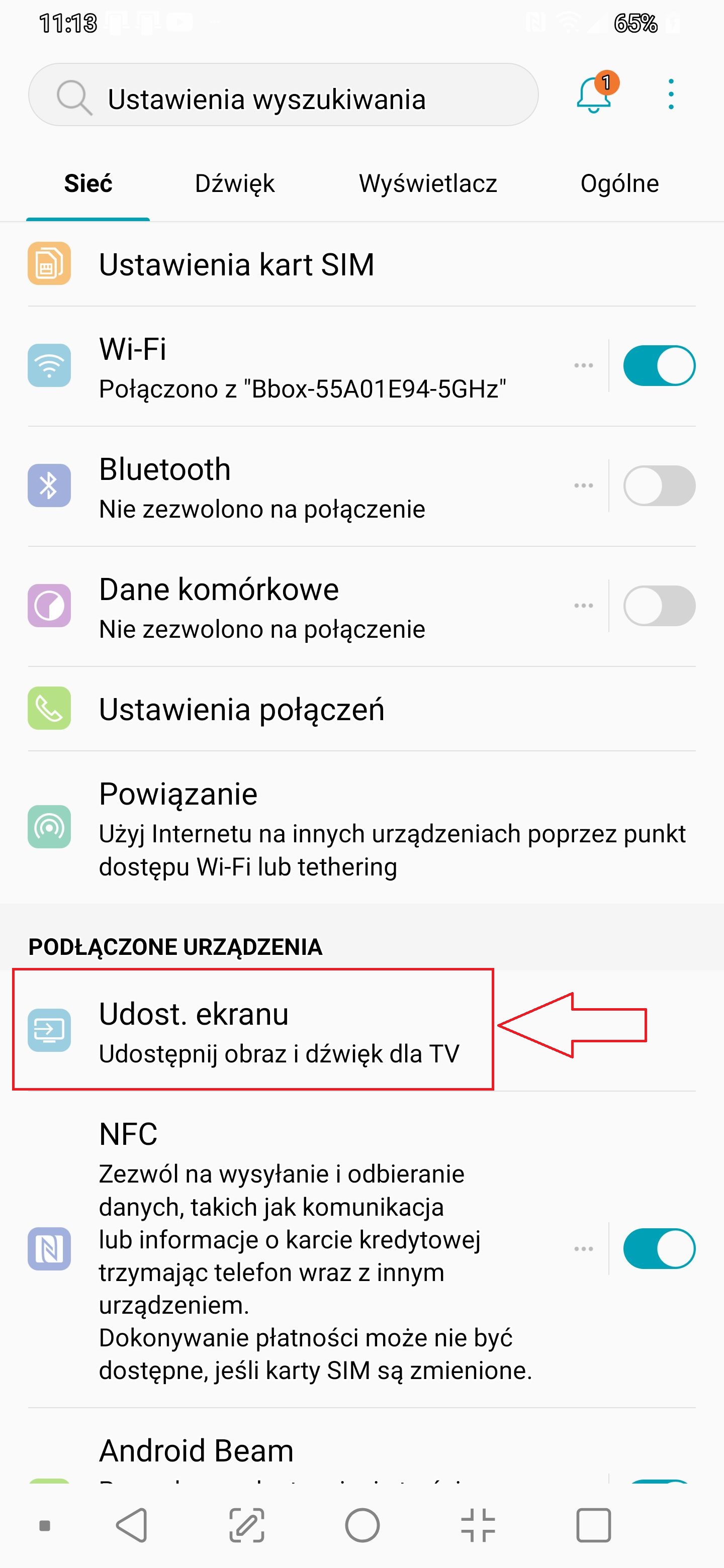Open Udost. ekranu screen sharing

pos(253,1030)
